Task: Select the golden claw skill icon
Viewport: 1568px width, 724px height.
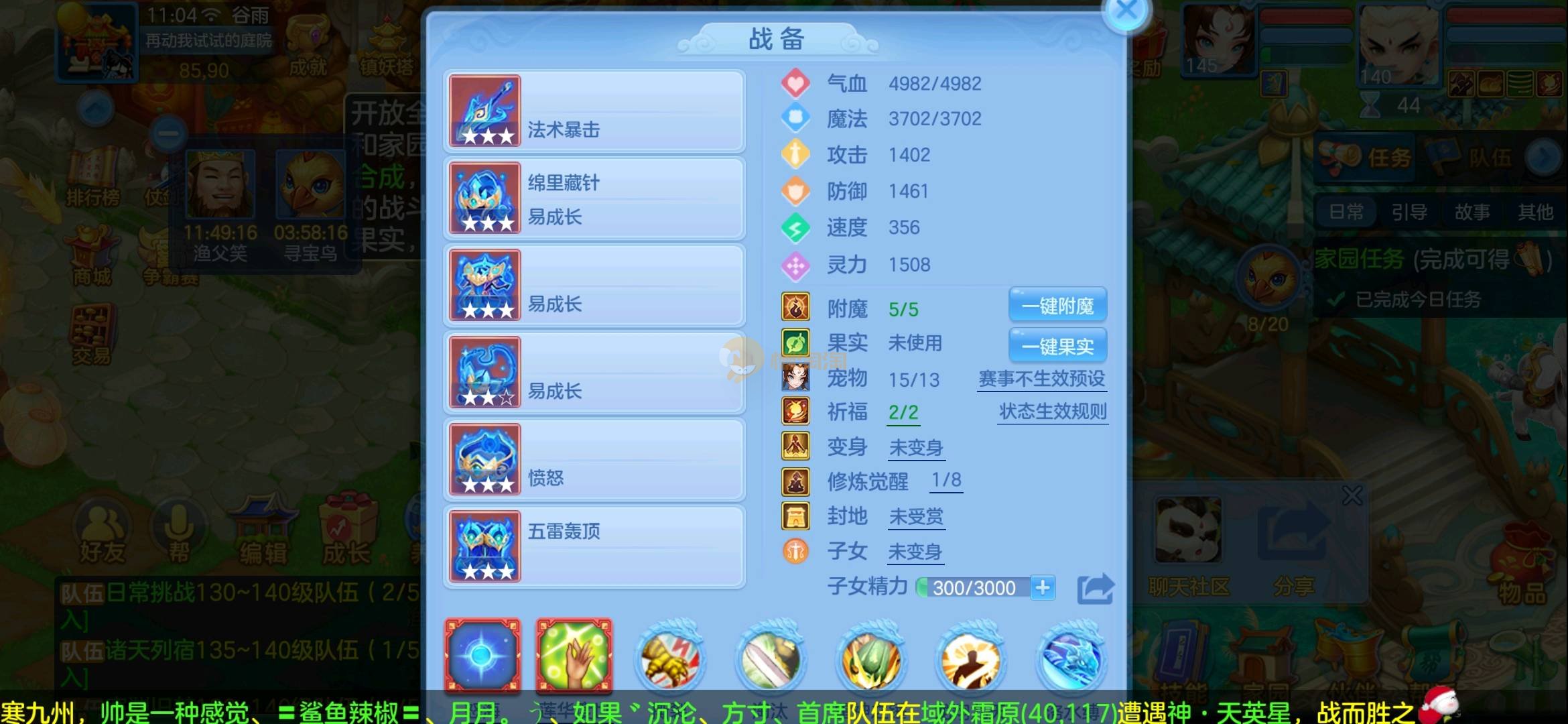Action: pos(670,658)
